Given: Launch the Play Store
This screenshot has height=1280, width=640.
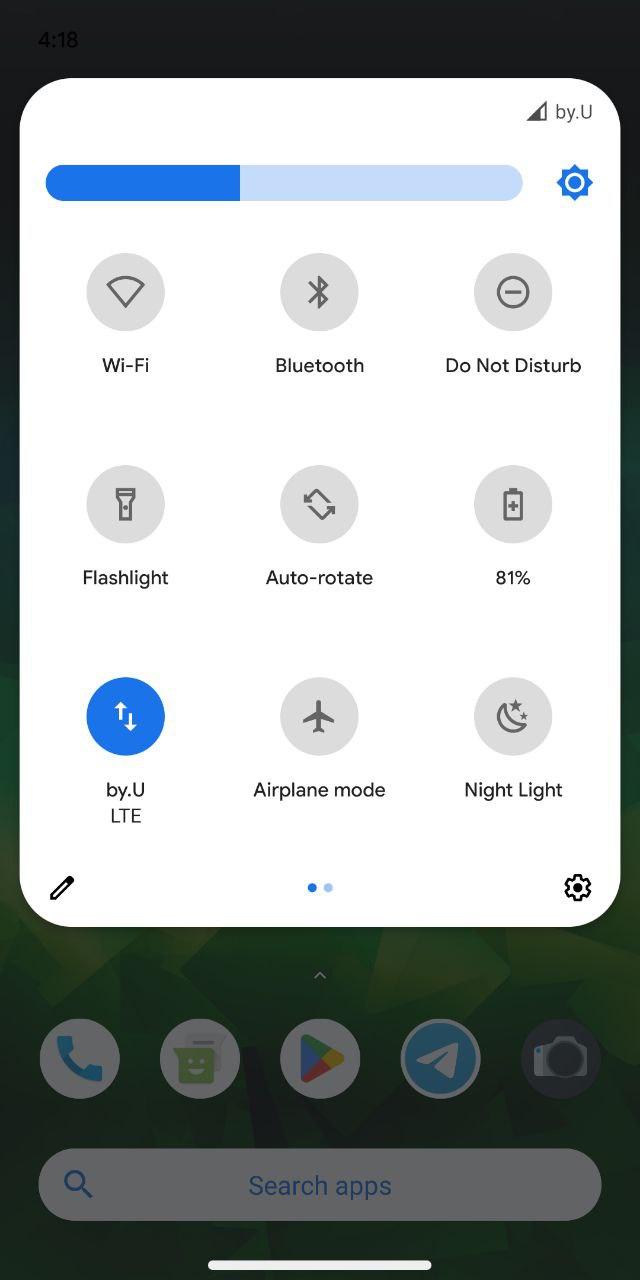Looking at the screenshot, I should (x=320, y=1059).
